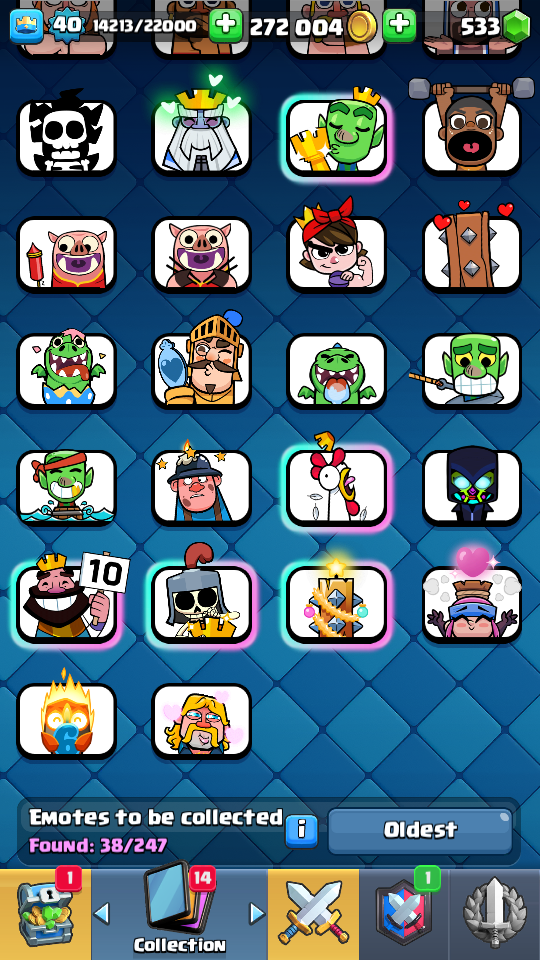Select the goblin holding trophy emote
Screen dimensions: 540x960
337,137
